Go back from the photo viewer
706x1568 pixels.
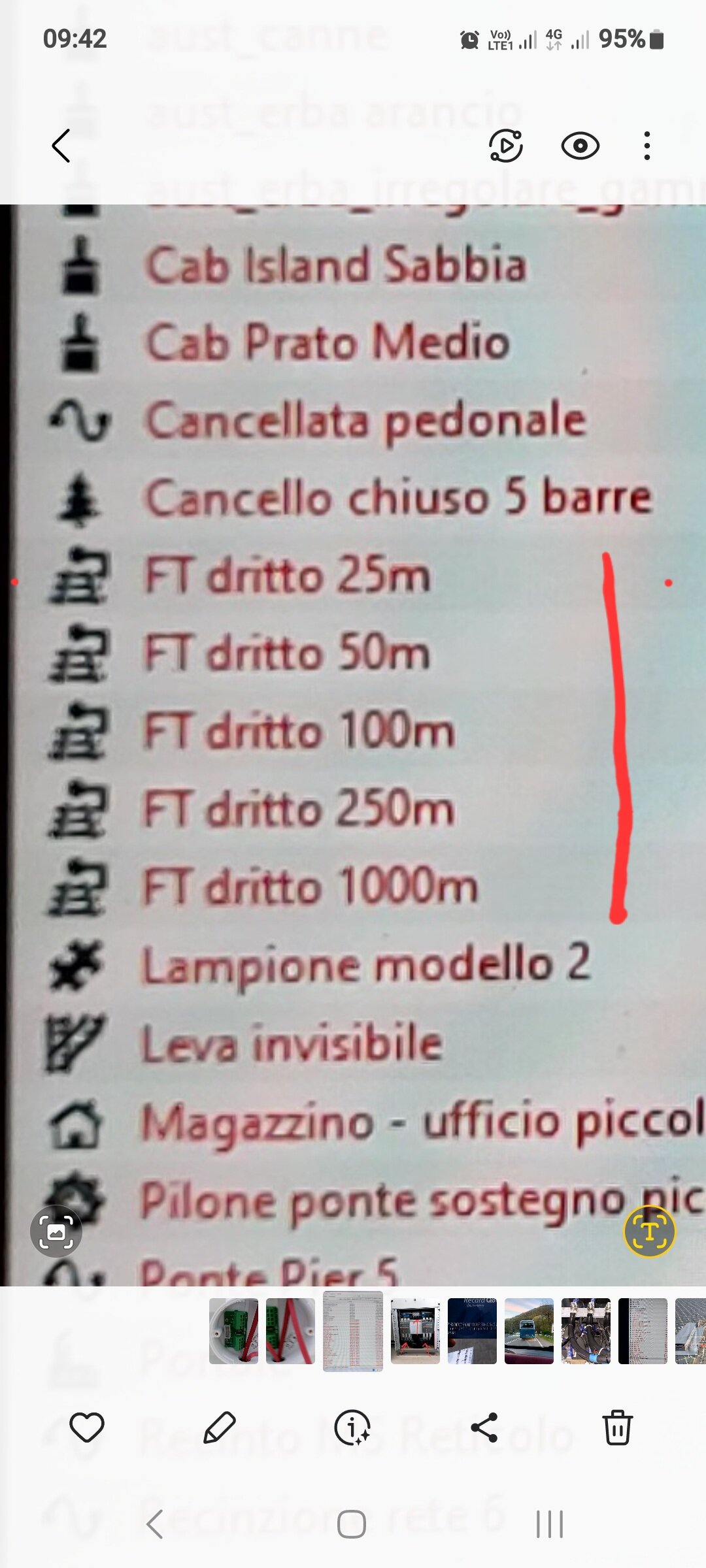(x=61, y=145)
